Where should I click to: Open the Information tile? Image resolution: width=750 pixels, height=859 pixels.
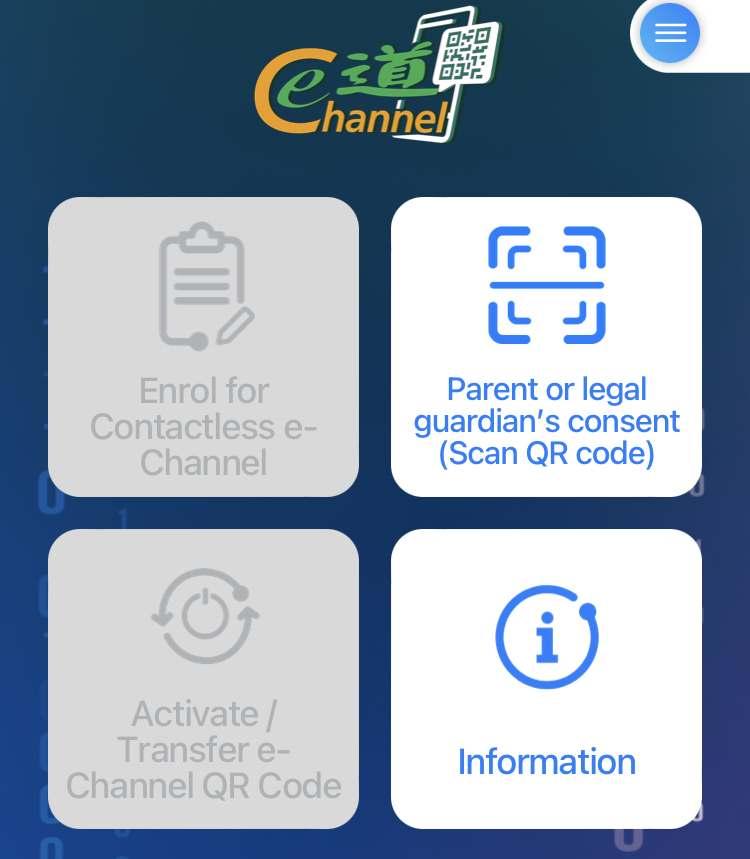point(546,679)
